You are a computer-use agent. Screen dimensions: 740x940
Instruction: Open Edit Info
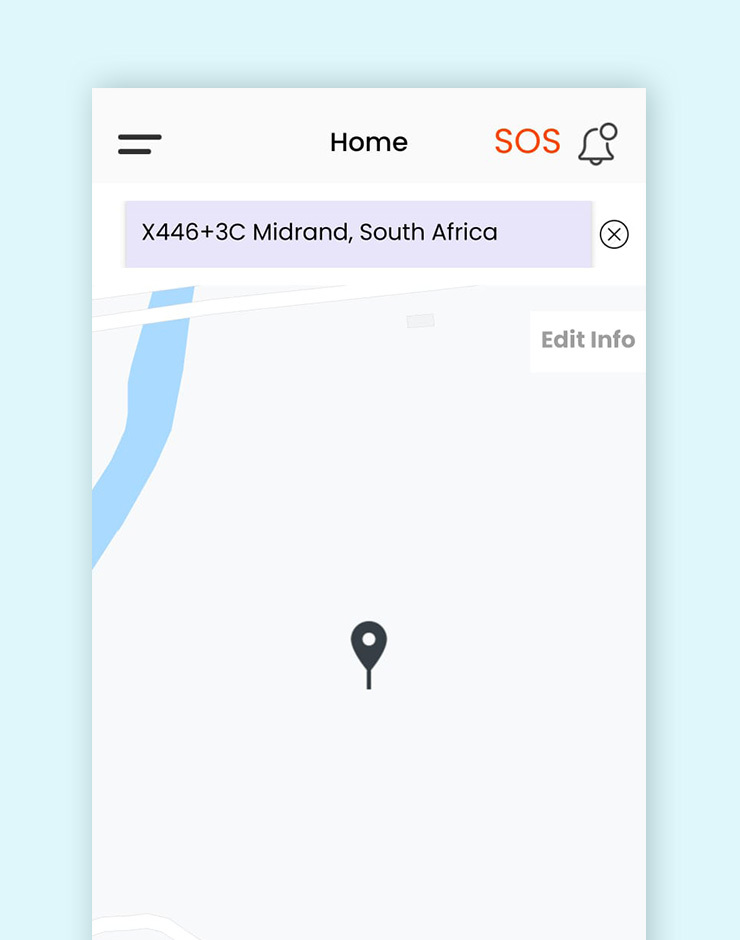coord(588,340)
